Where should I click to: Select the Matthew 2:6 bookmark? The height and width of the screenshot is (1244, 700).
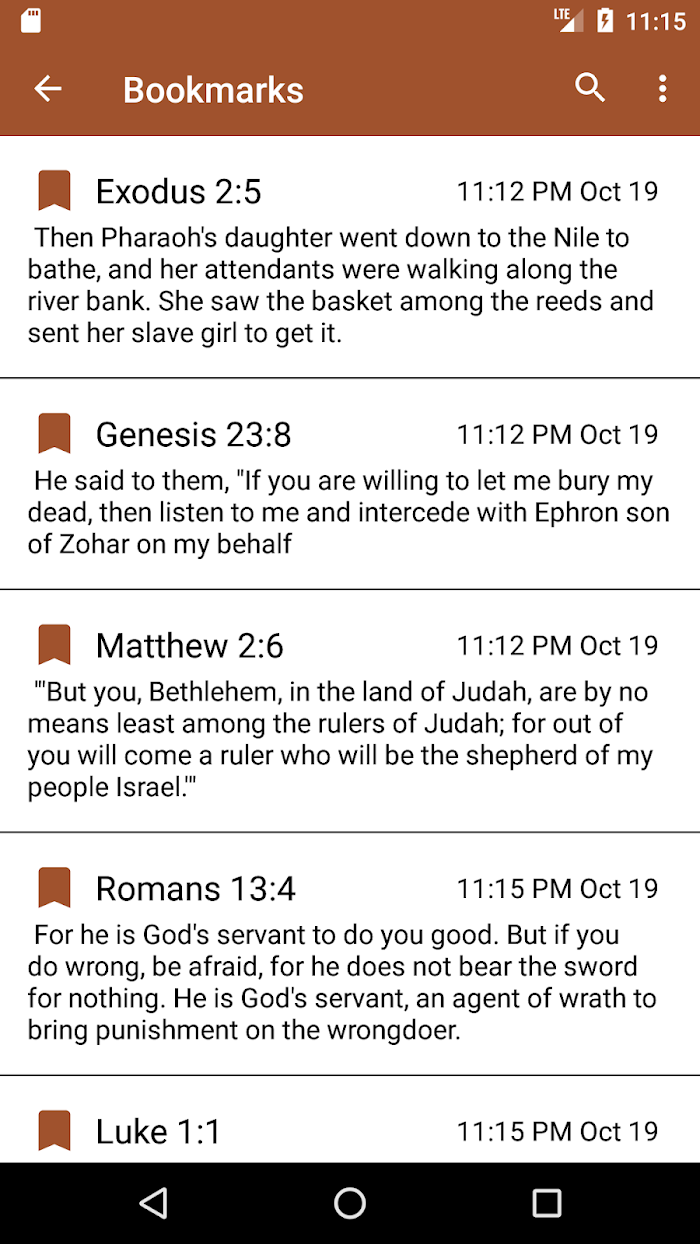[350, 711]
